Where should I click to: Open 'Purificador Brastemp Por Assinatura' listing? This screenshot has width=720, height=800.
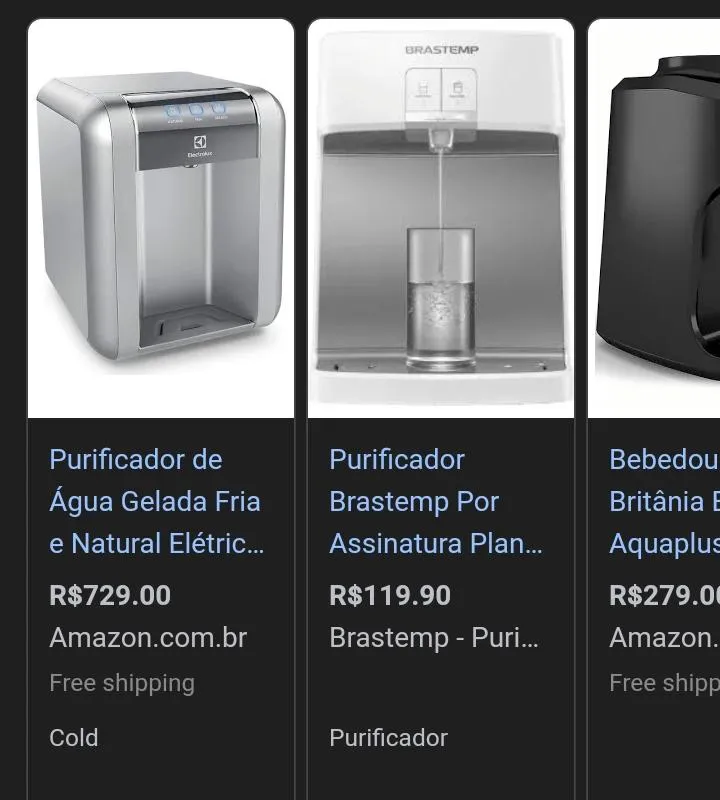click(x=435, y=501)
